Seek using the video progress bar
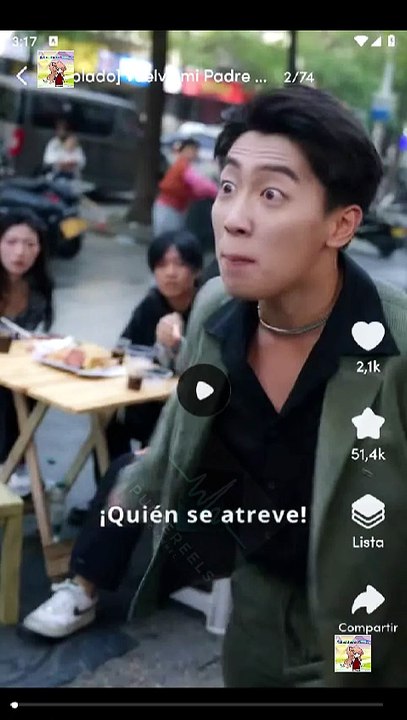The height and width of the screenshot is (720, 407). coord(198,704)
